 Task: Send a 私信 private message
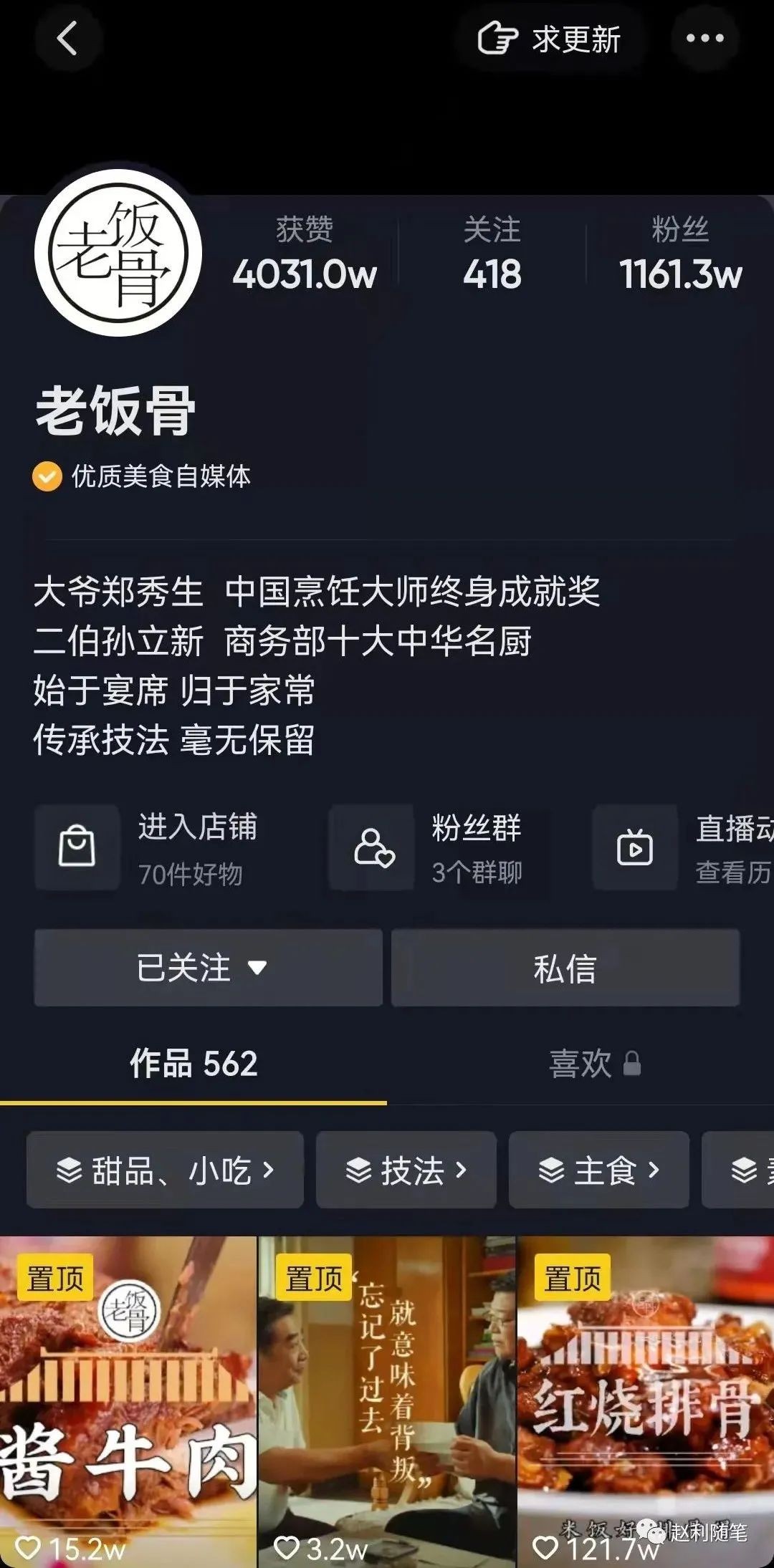[565, 968]
